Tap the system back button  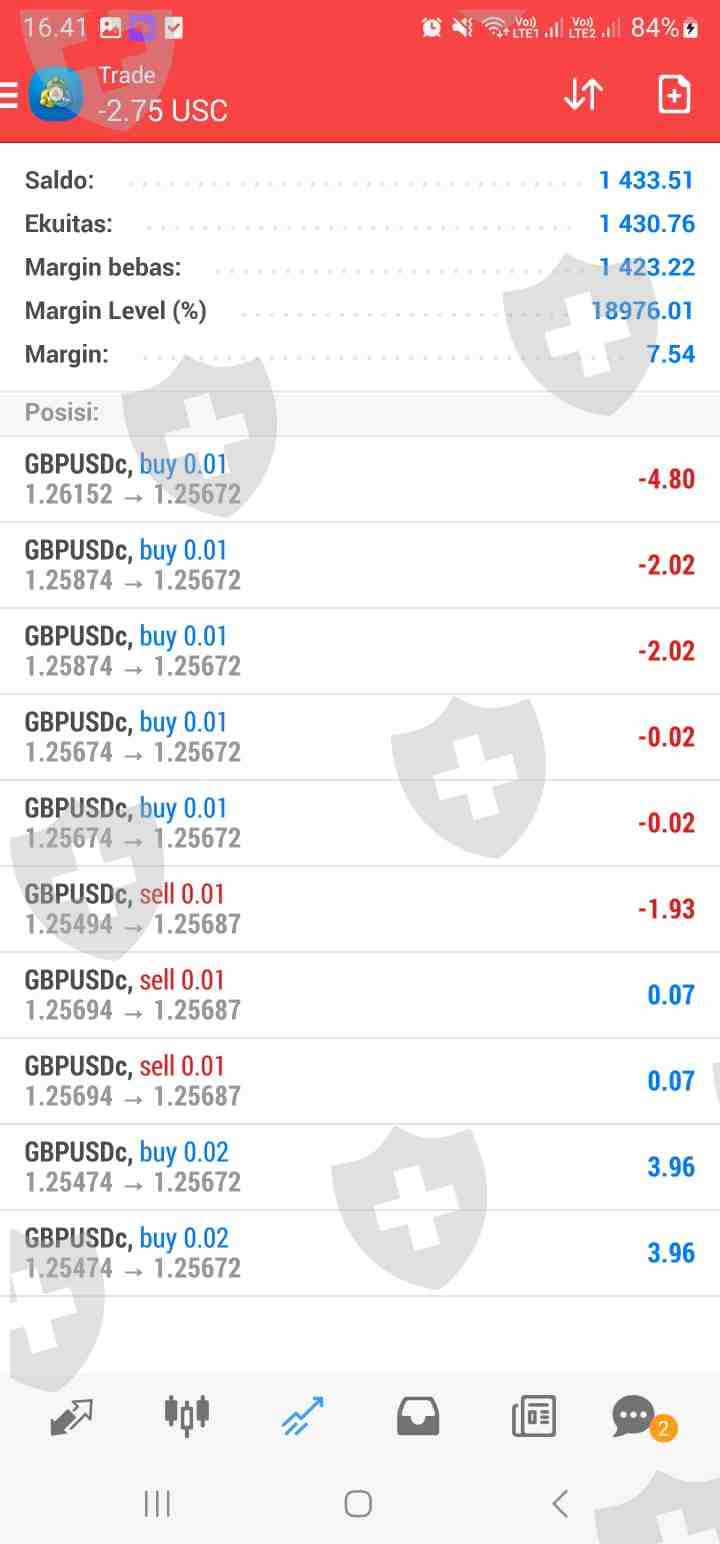pos(560,1503)
